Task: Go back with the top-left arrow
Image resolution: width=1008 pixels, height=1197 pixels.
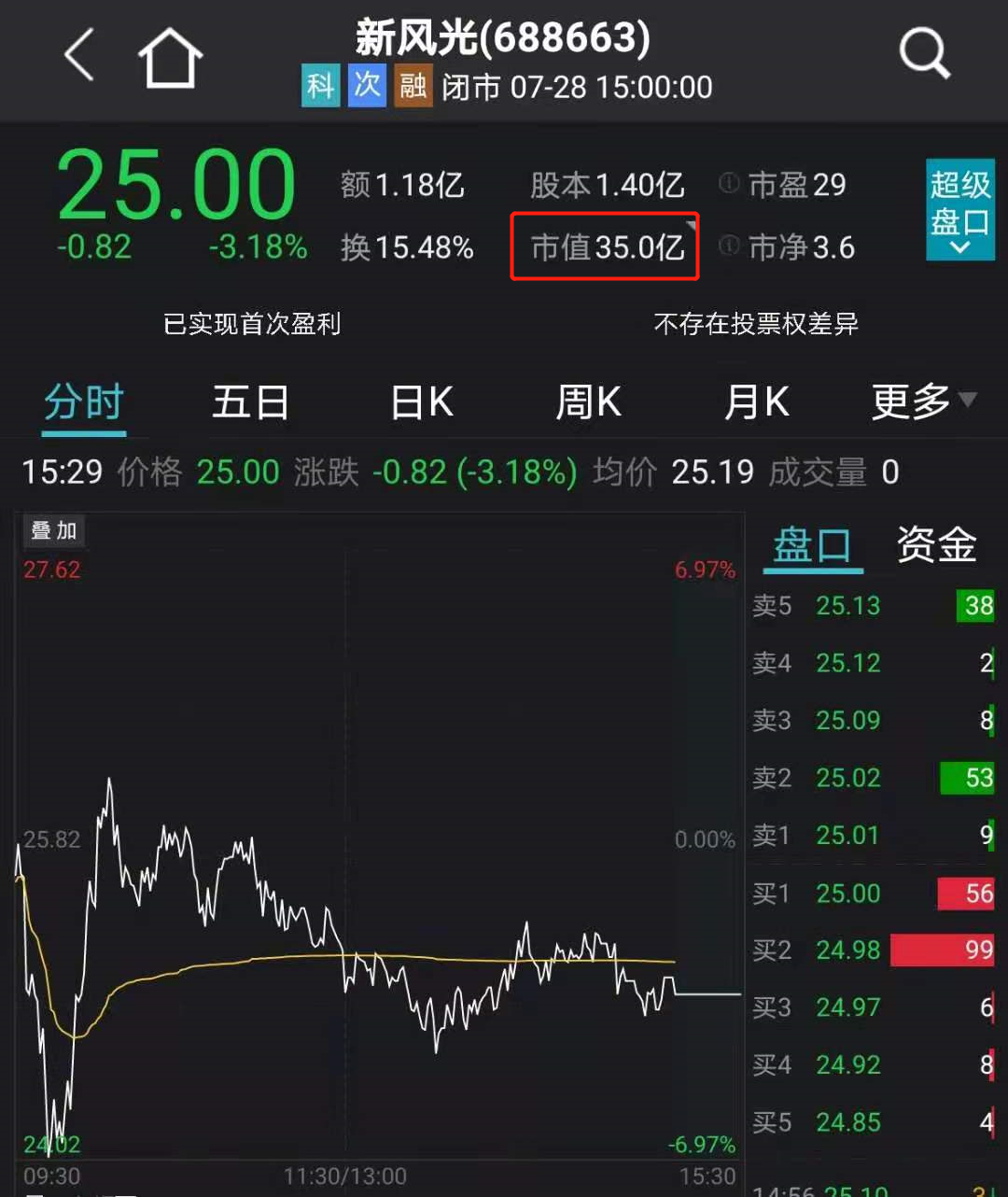Action: tap(80, 56)
